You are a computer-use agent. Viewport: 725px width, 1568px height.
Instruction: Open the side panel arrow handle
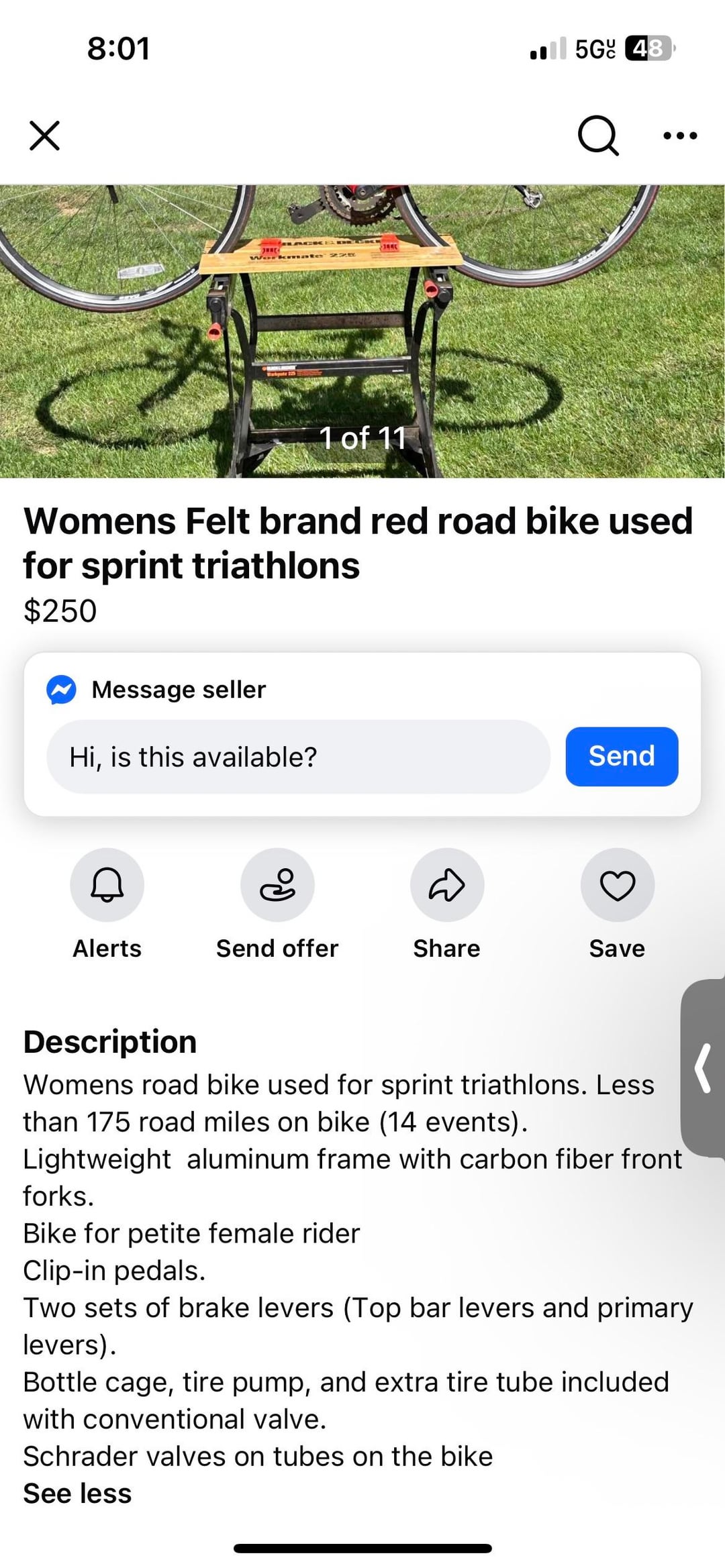pyautogui.click(x=703, y=1068)
